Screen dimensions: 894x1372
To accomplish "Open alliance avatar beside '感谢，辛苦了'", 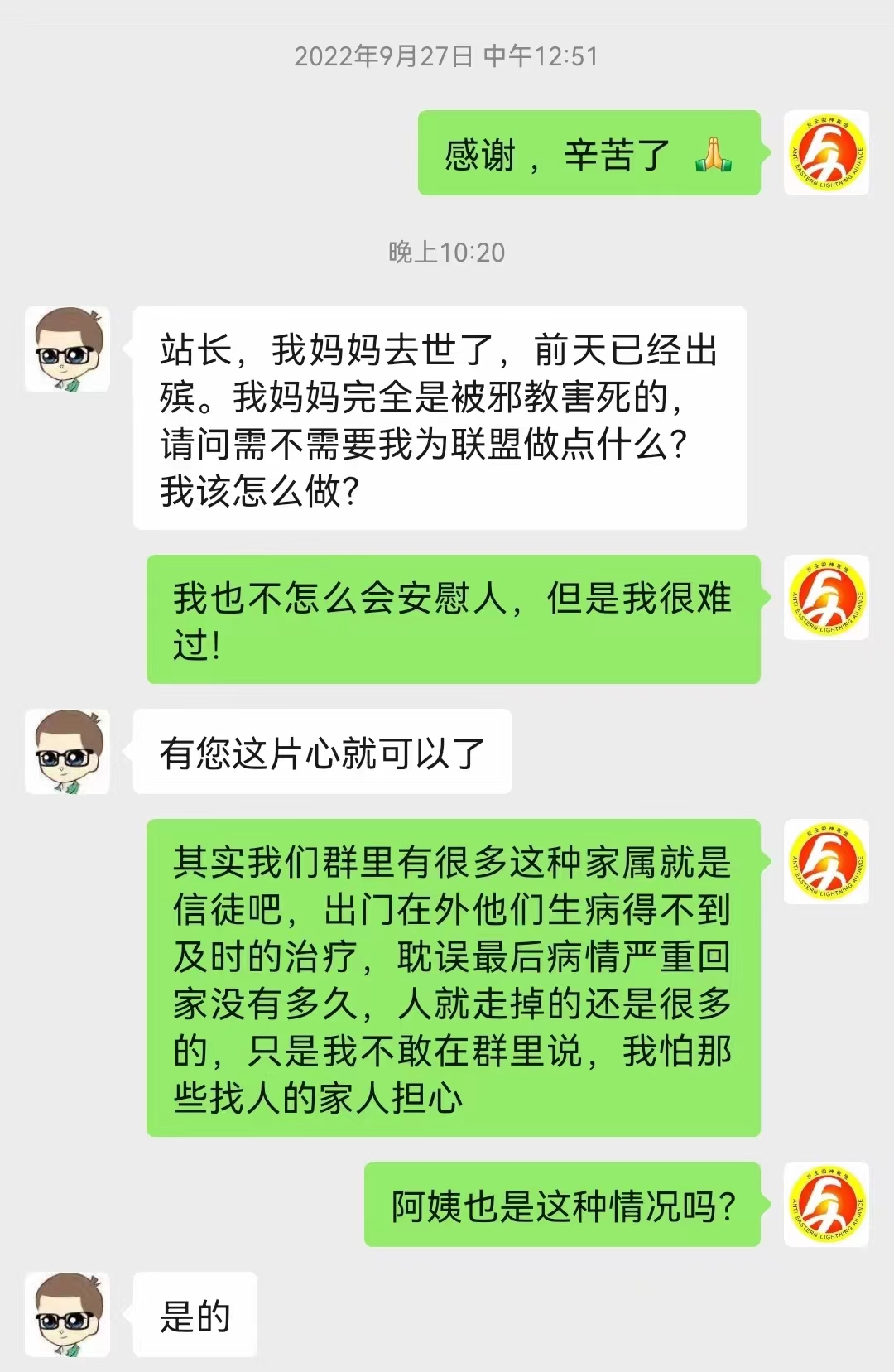I will pos(826,153).
